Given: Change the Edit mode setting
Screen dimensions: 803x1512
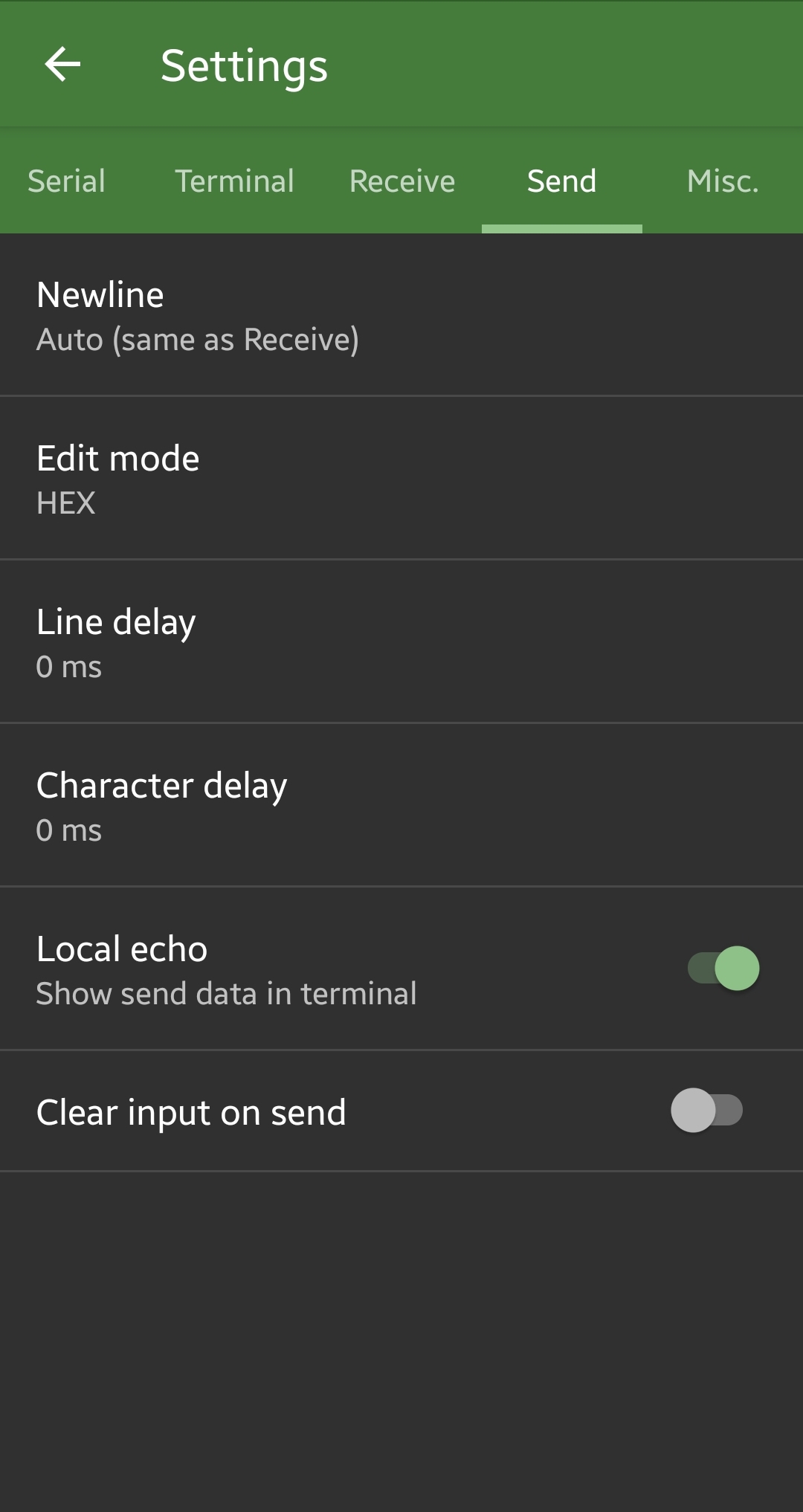Looking at the screenshot, I should pyautogui.click(x=401, y=478).
